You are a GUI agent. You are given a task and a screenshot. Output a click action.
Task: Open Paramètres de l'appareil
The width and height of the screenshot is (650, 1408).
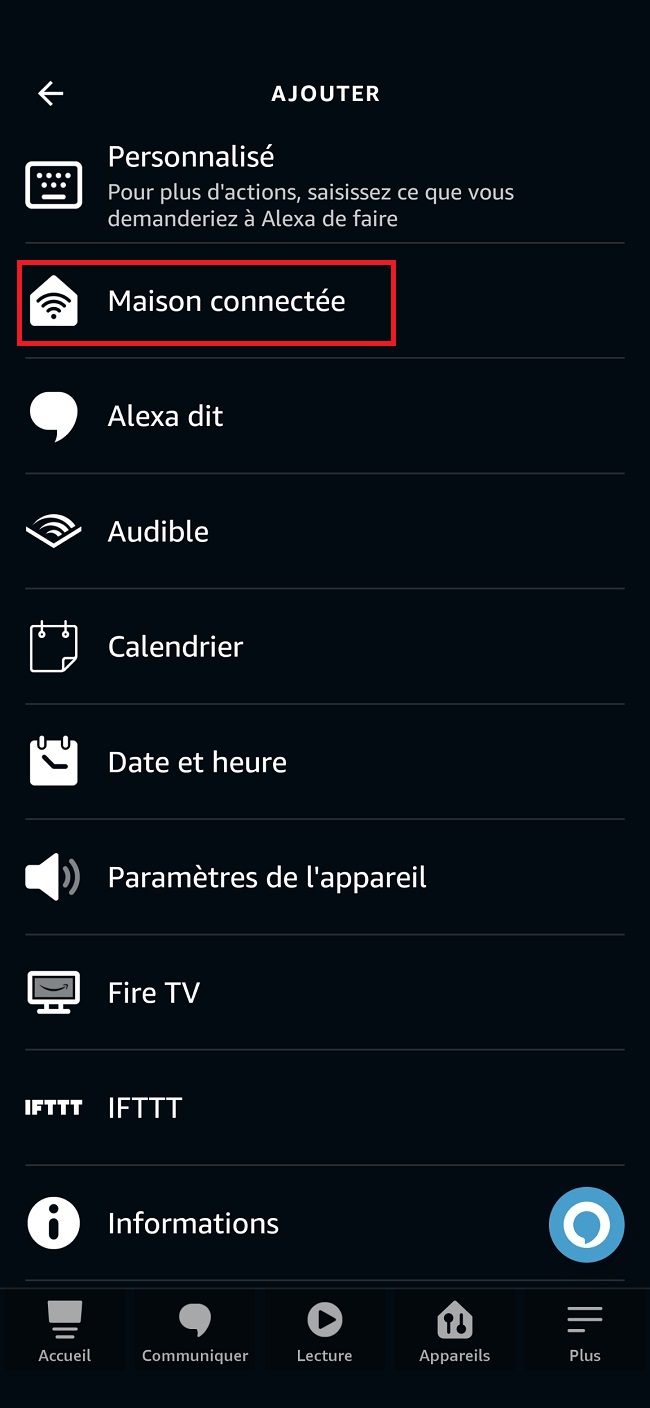point(267,877)
